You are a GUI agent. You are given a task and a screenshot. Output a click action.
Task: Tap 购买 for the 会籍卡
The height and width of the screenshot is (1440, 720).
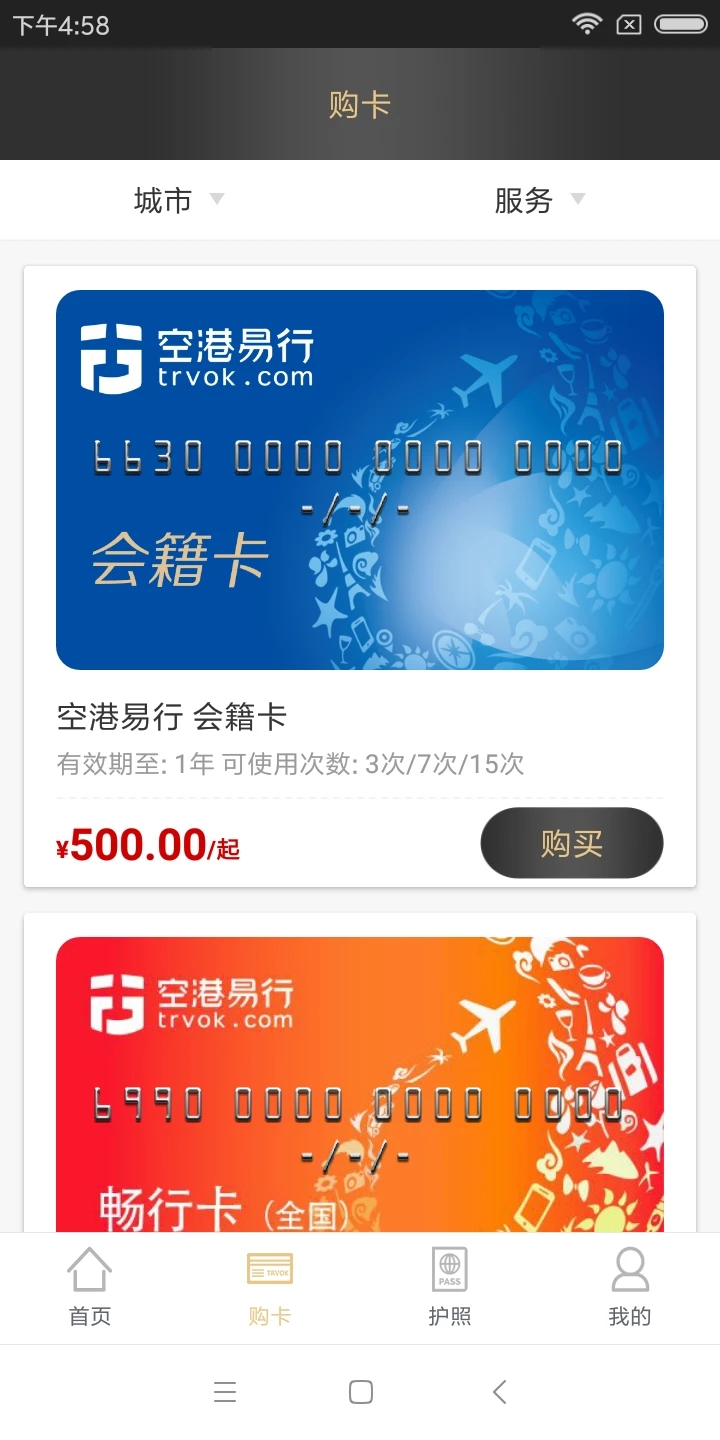[x=572, y=843]
